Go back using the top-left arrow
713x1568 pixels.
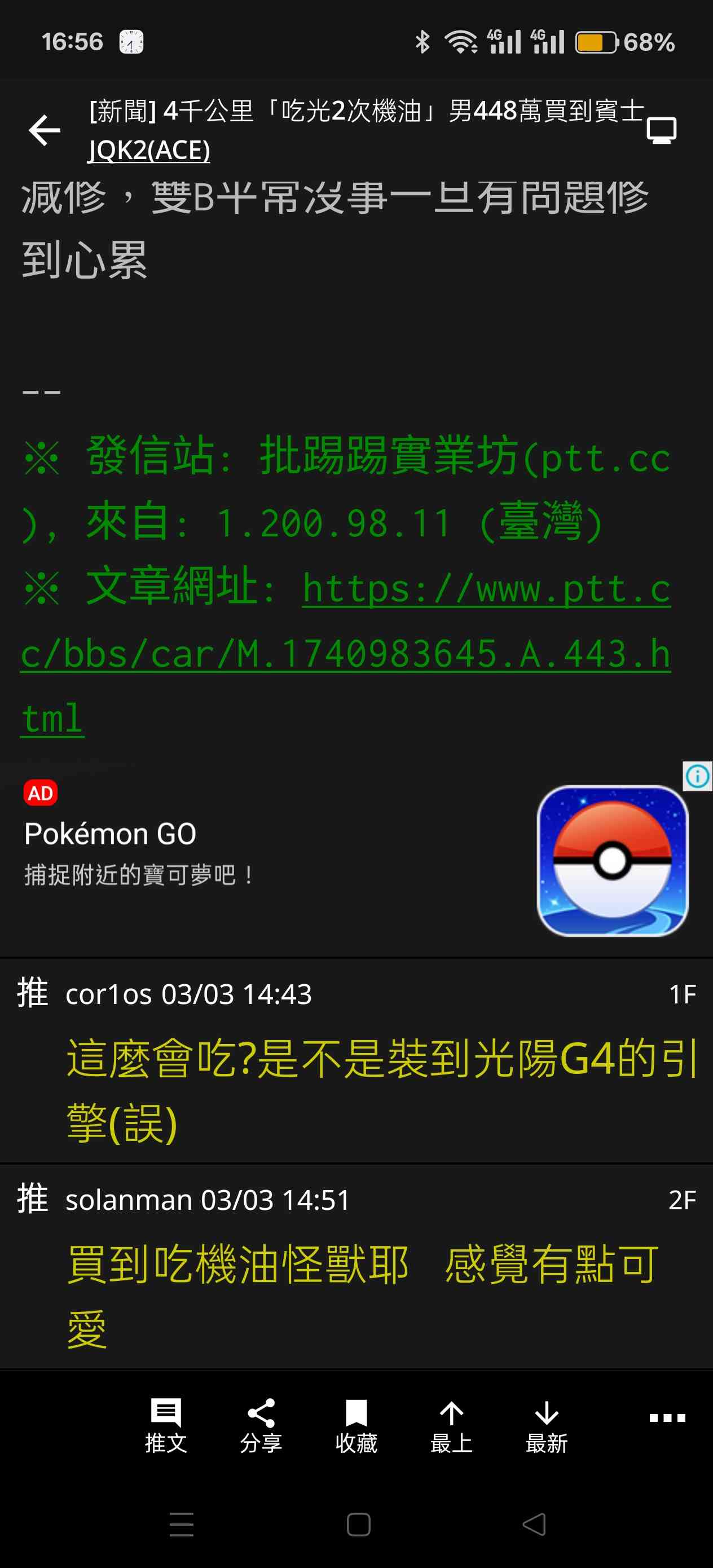pos(45,130)
